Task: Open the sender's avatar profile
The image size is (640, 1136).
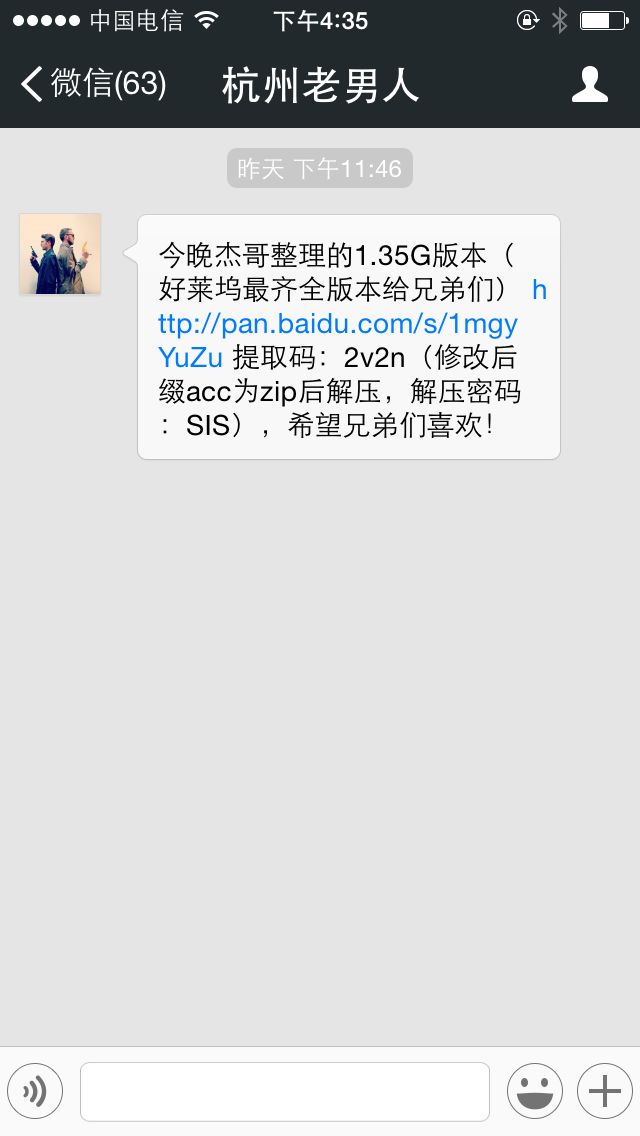Action: pyautogui.click(x=60, y=254)
